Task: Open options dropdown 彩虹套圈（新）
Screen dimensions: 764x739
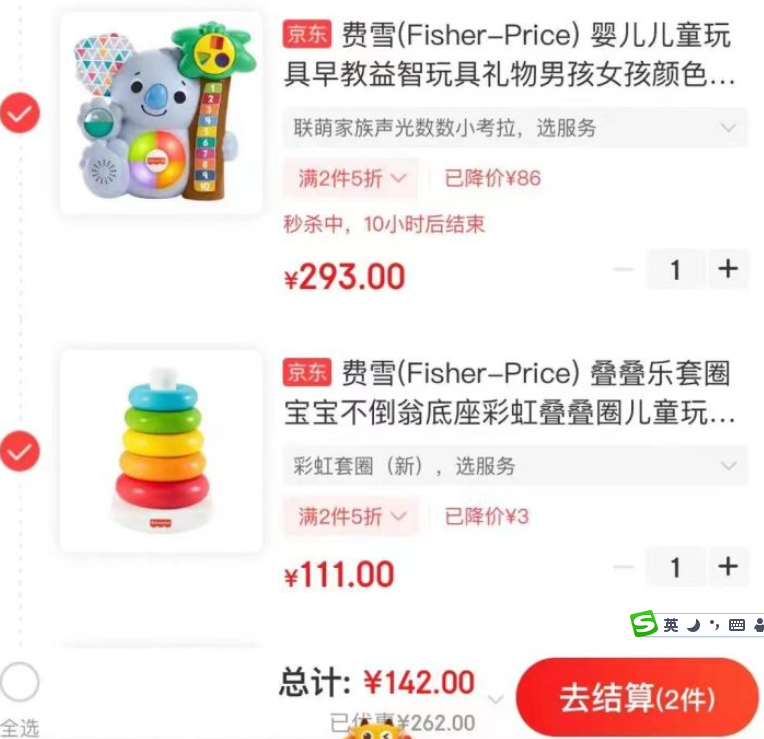Action: point(515,466)
